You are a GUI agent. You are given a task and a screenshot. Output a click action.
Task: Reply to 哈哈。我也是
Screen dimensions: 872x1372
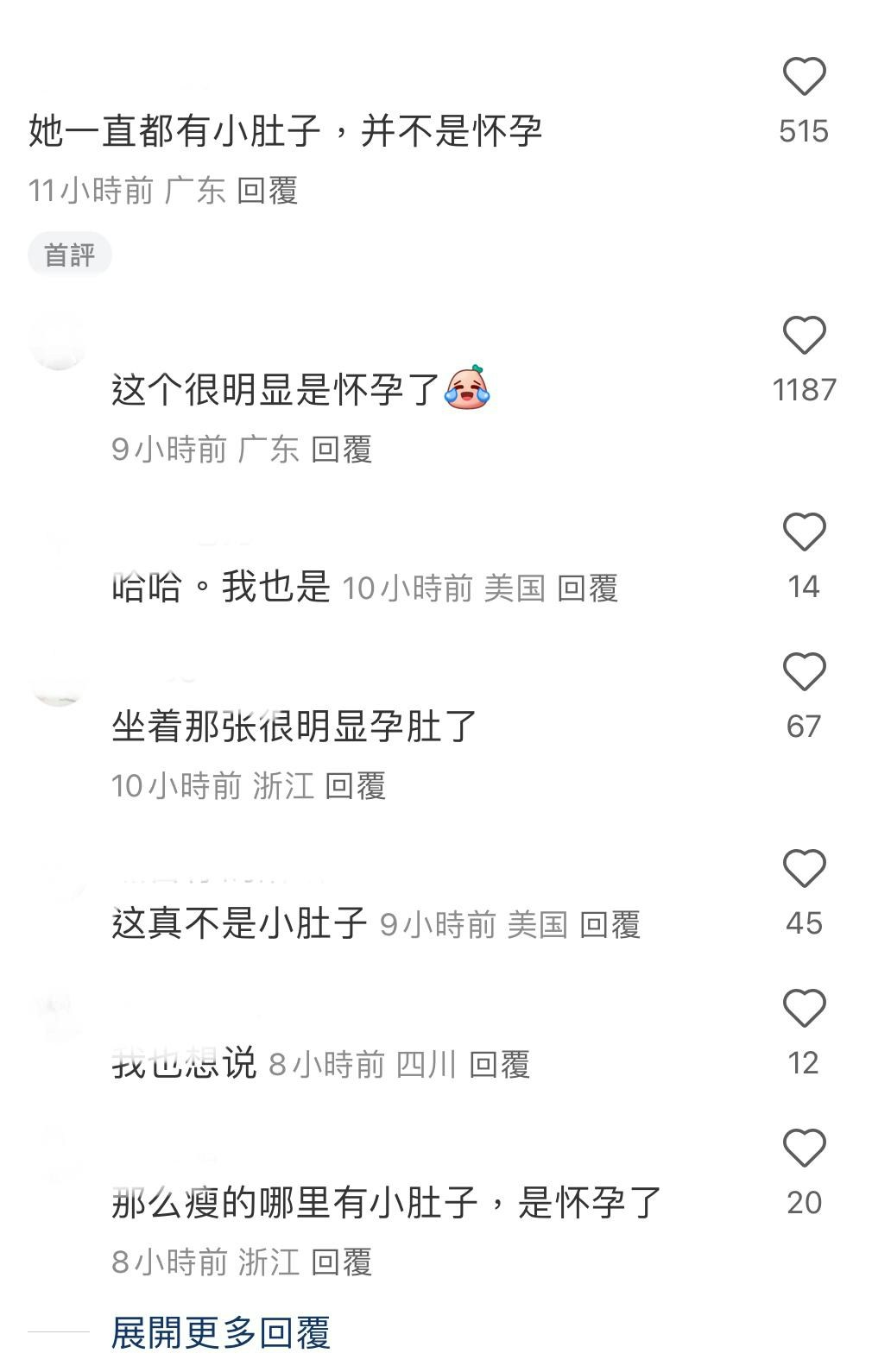tap(587, 589)
